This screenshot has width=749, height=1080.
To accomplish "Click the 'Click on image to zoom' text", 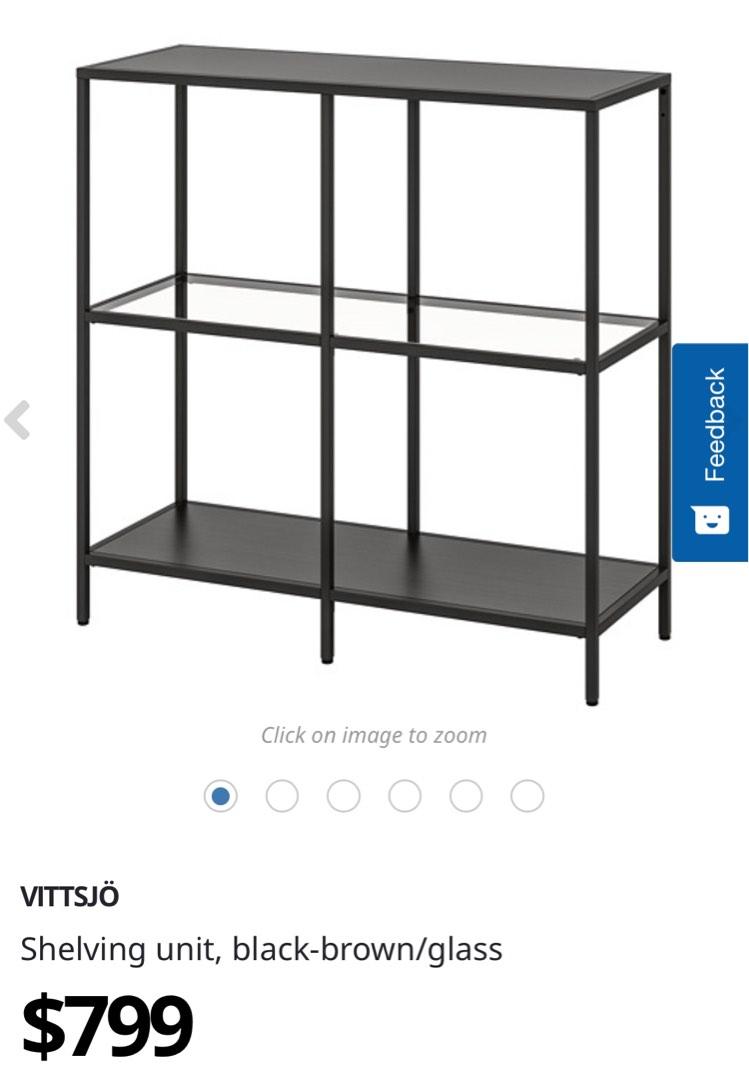I will click(374, 734).
